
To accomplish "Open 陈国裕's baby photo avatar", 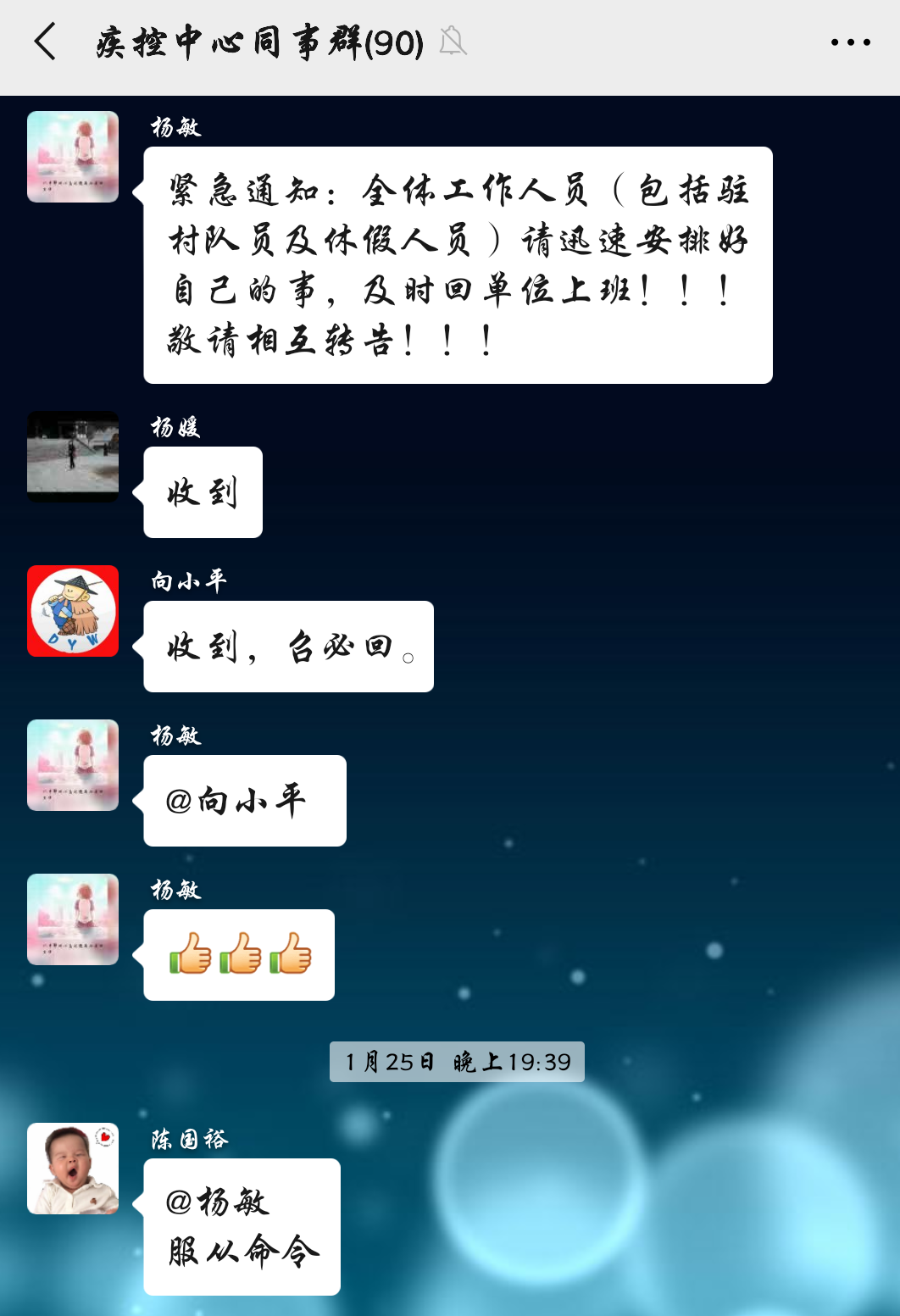I will pos(73,1169).
